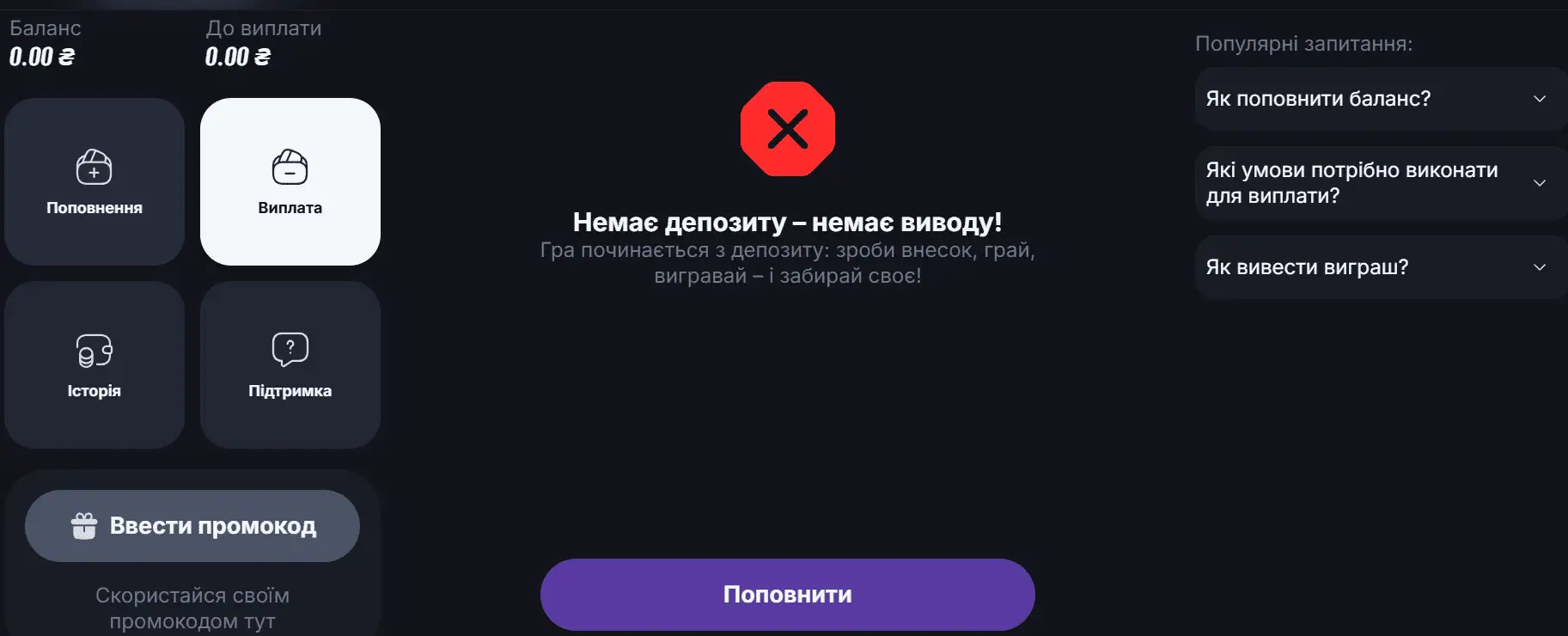Expand the question Як поповнити баланс?

point(1379,99)
